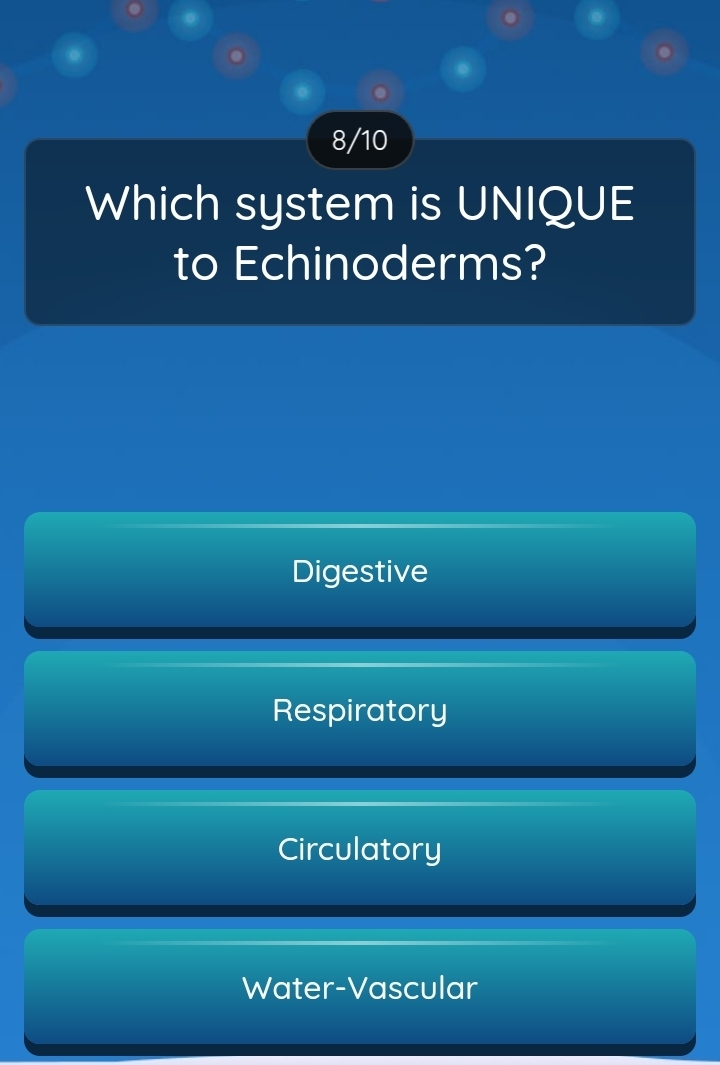Select the Digestive answer

point(360,572)
